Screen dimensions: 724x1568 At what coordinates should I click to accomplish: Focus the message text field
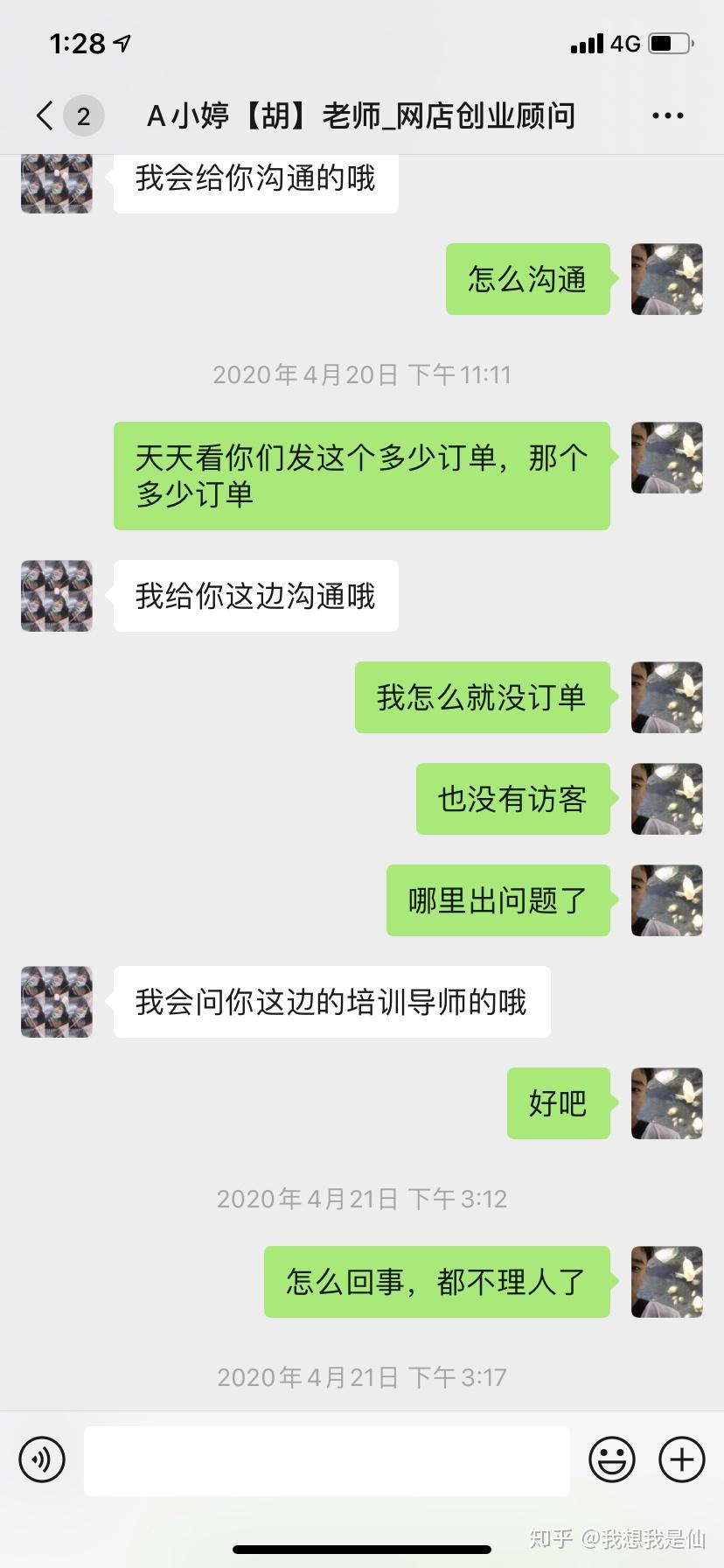327,1459
